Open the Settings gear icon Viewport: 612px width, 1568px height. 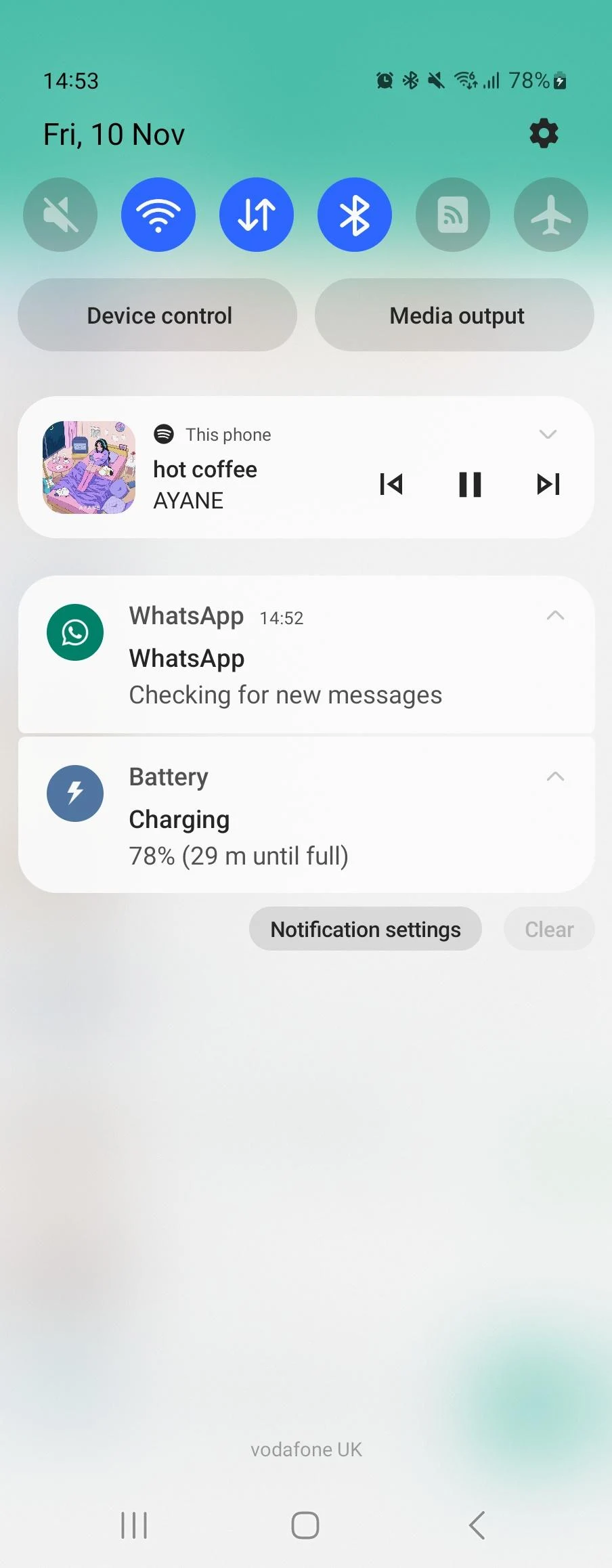point(544,133)
